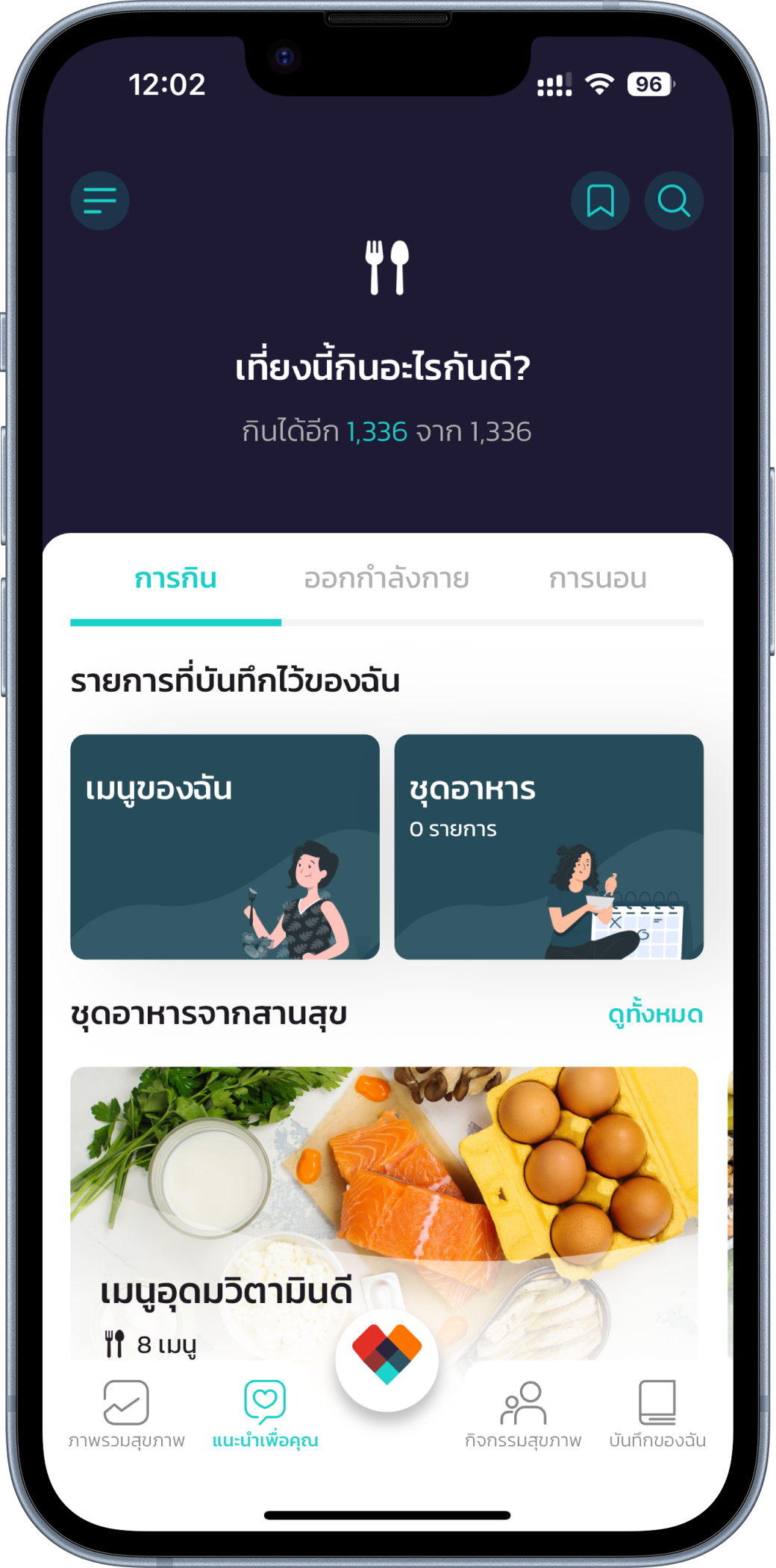Screen dimensions: 776x1568
Task: Open the search icon
Action: (x=674, y=201)
